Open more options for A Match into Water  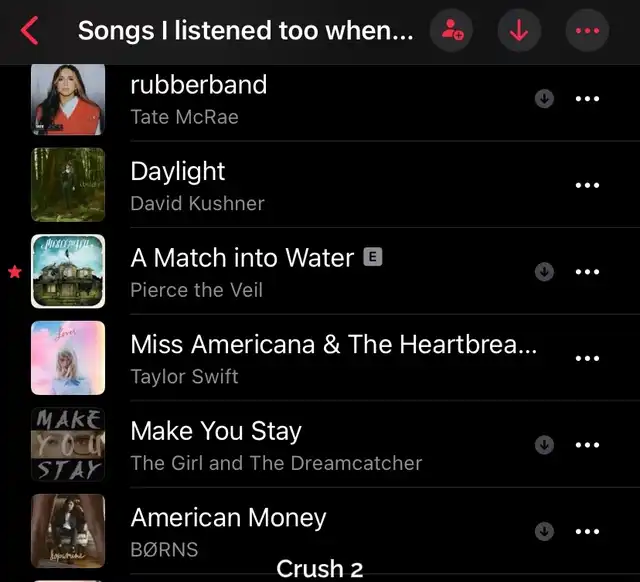tap(587, 272)
